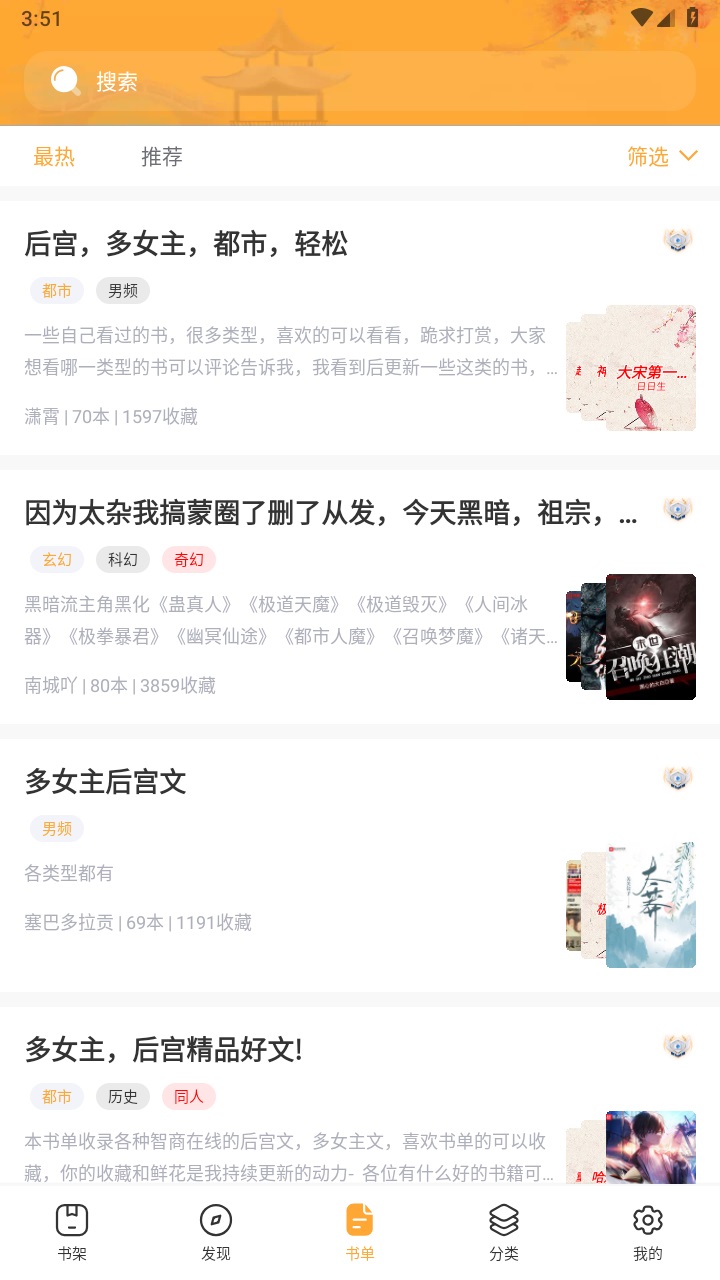
Task: Click the badge icon on first booklist entry
Action: [x=676, y=240]
